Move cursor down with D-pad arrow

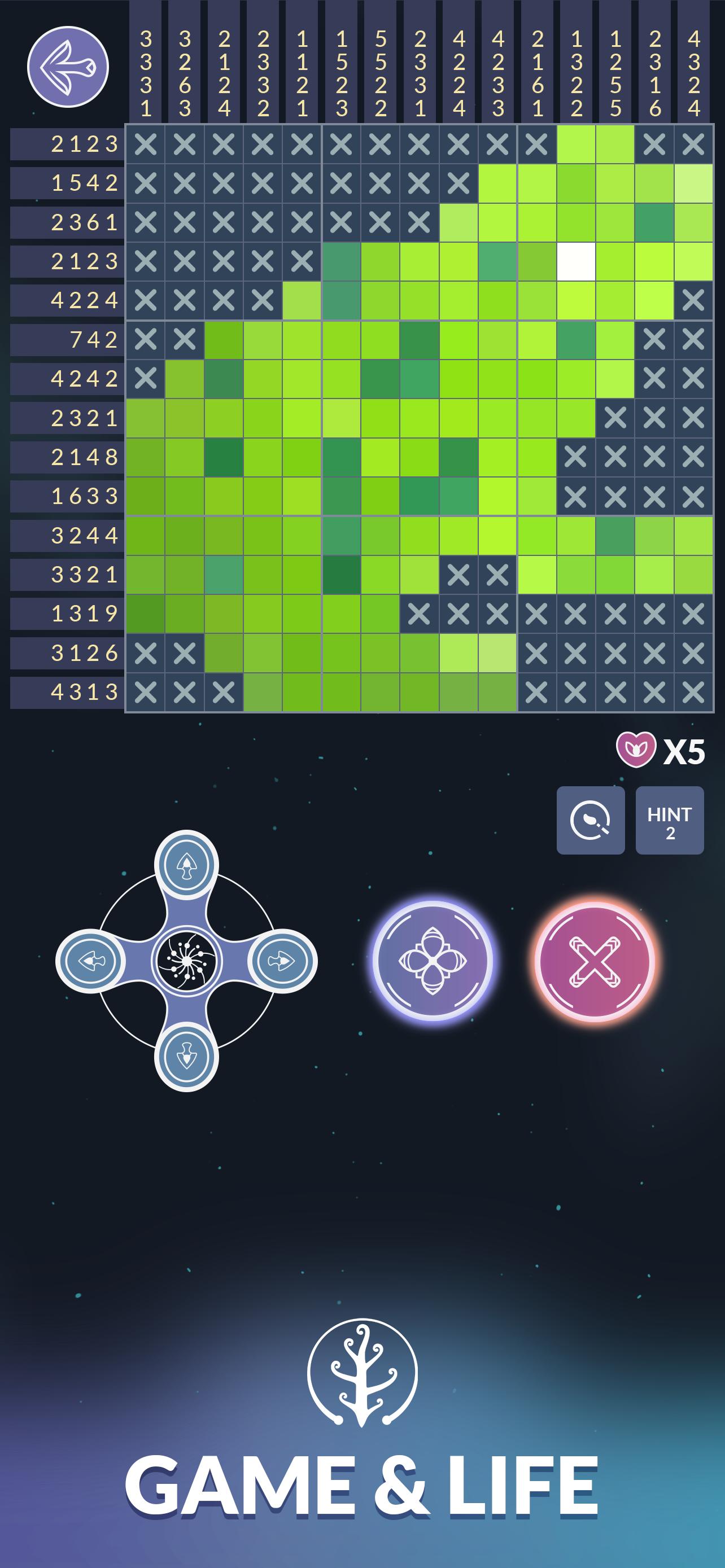[x=186, y=1057]
